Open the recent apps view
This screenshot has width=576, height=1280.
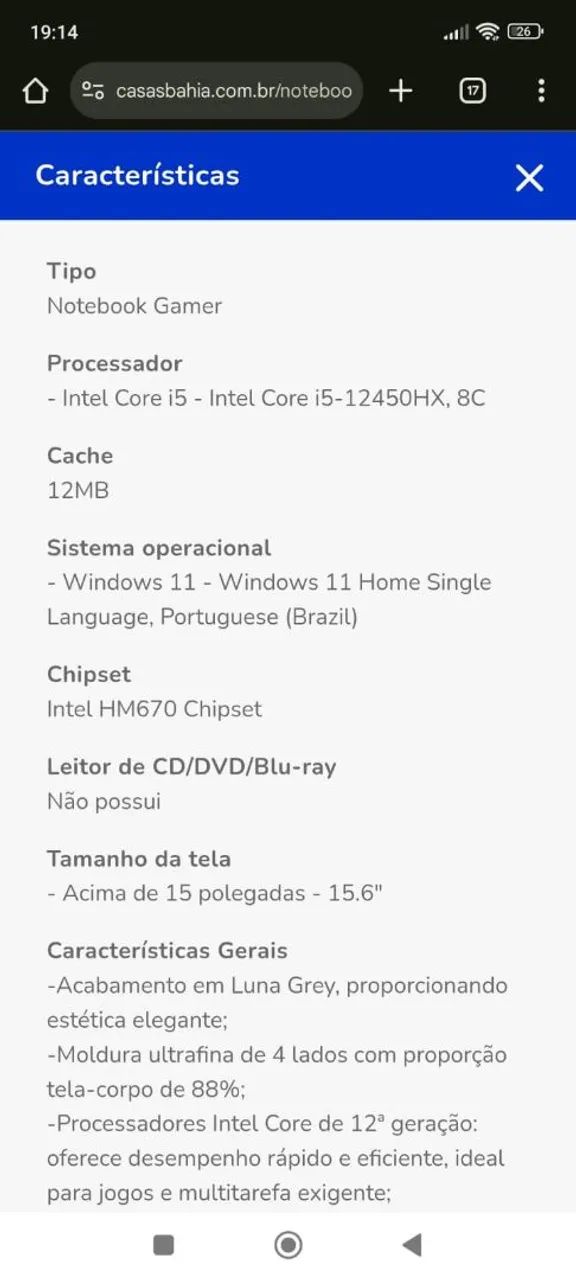(164, 1244)
